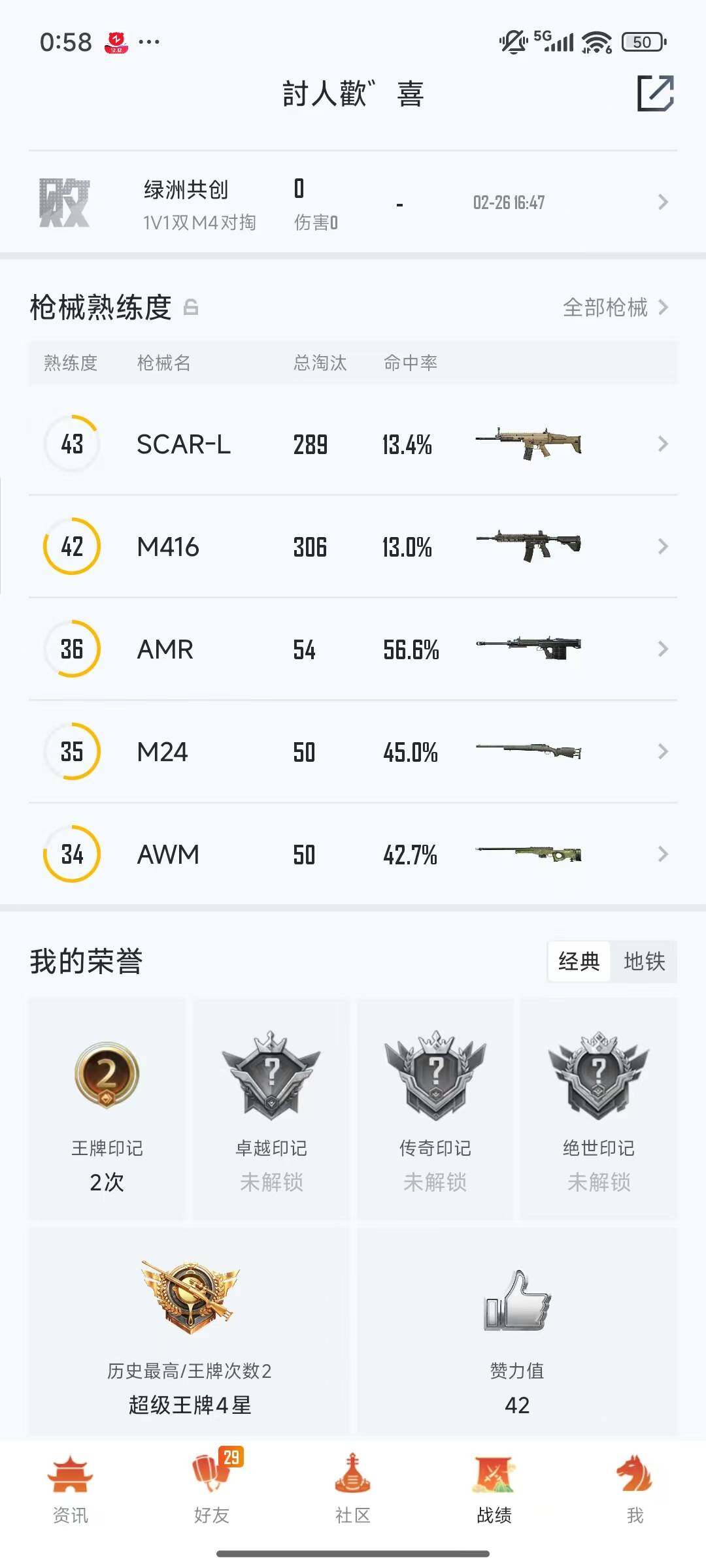Open 全部枪械 weapon list
Viewport: 706px width, 1568px height.
click(x=605, y=307)
